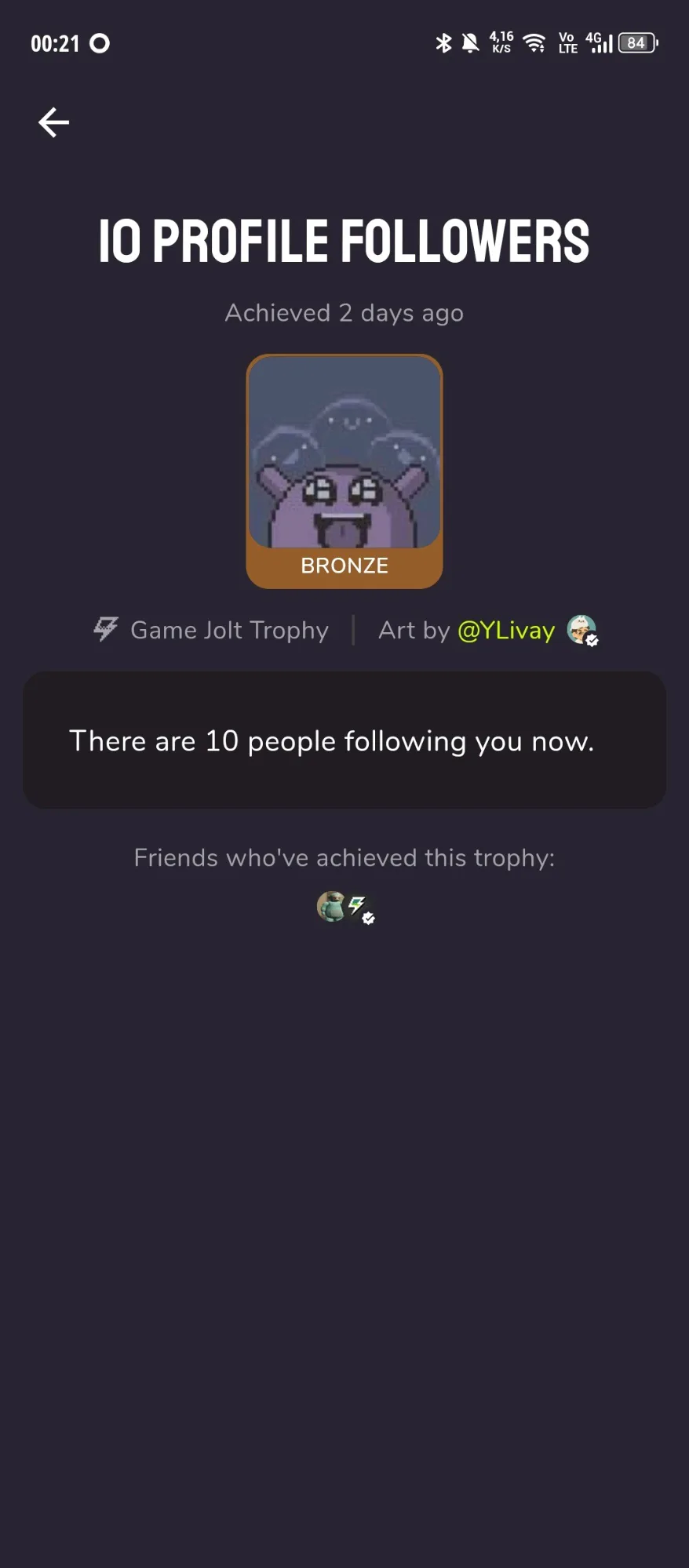
Task: Open the Game Jolt lightning-bolt friend avatar
Action: pyautogui.click(x=359, y=908)
